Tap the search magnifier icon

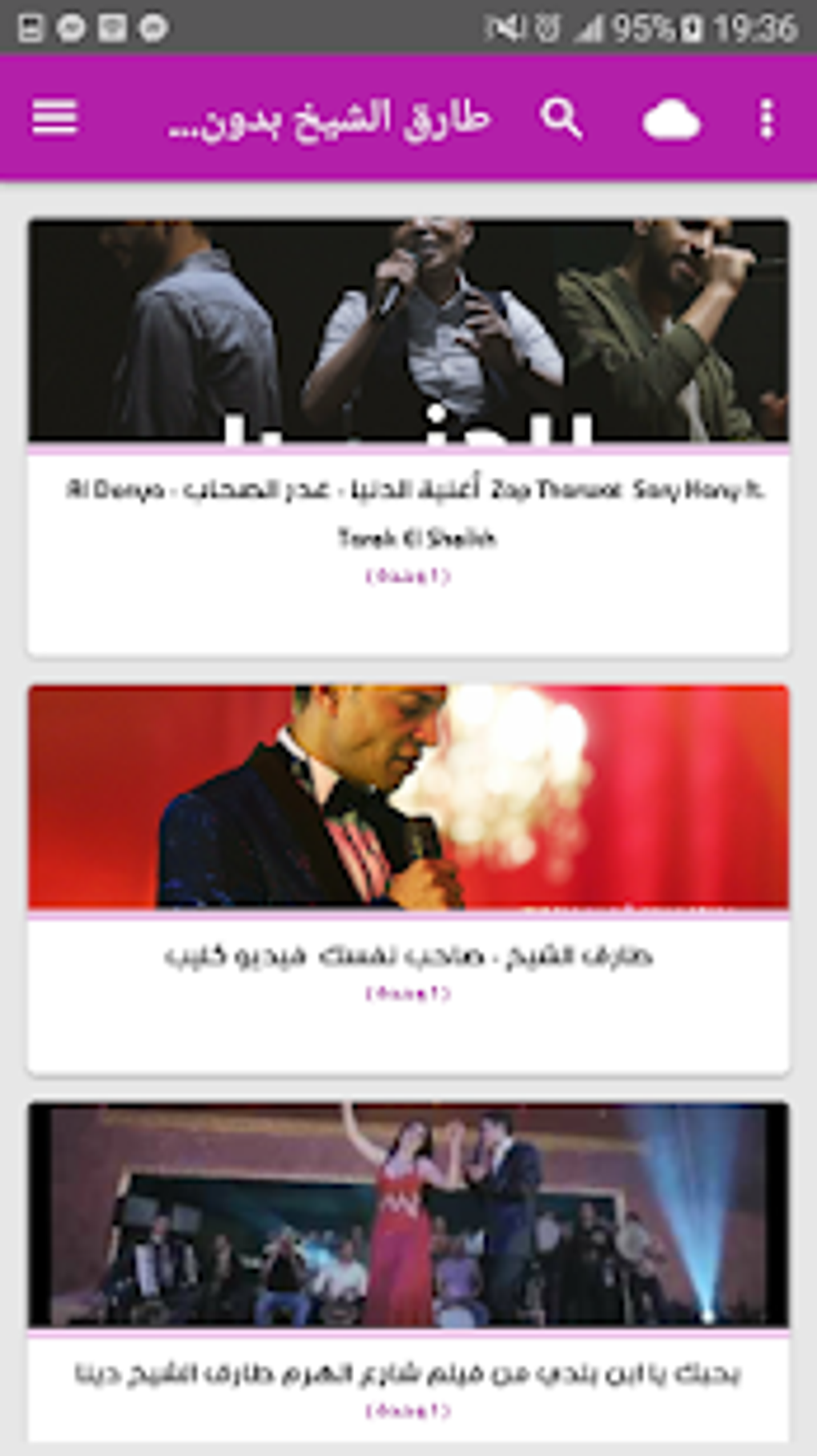point(561,119)
